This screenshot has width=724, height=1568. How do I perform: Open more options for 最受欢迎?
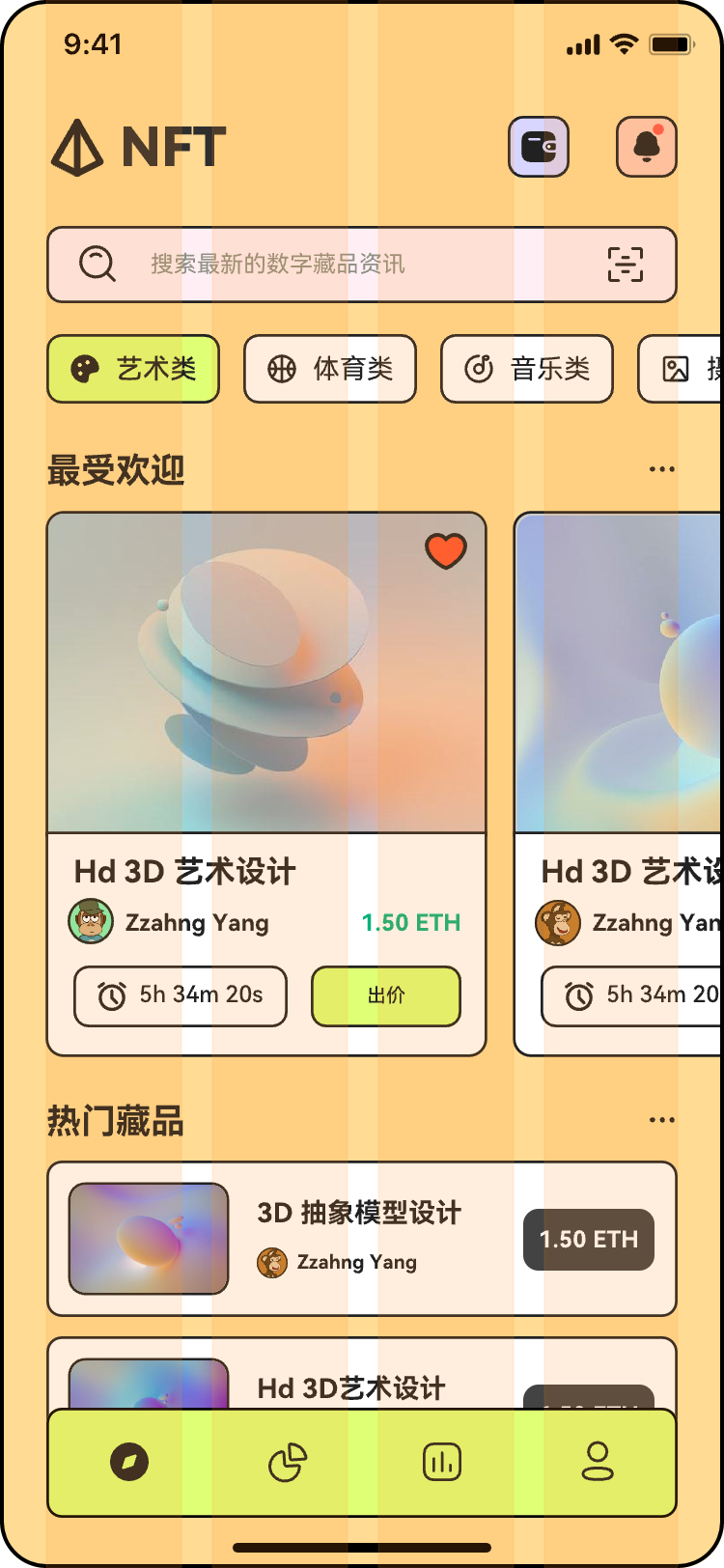tap(662, 469)
